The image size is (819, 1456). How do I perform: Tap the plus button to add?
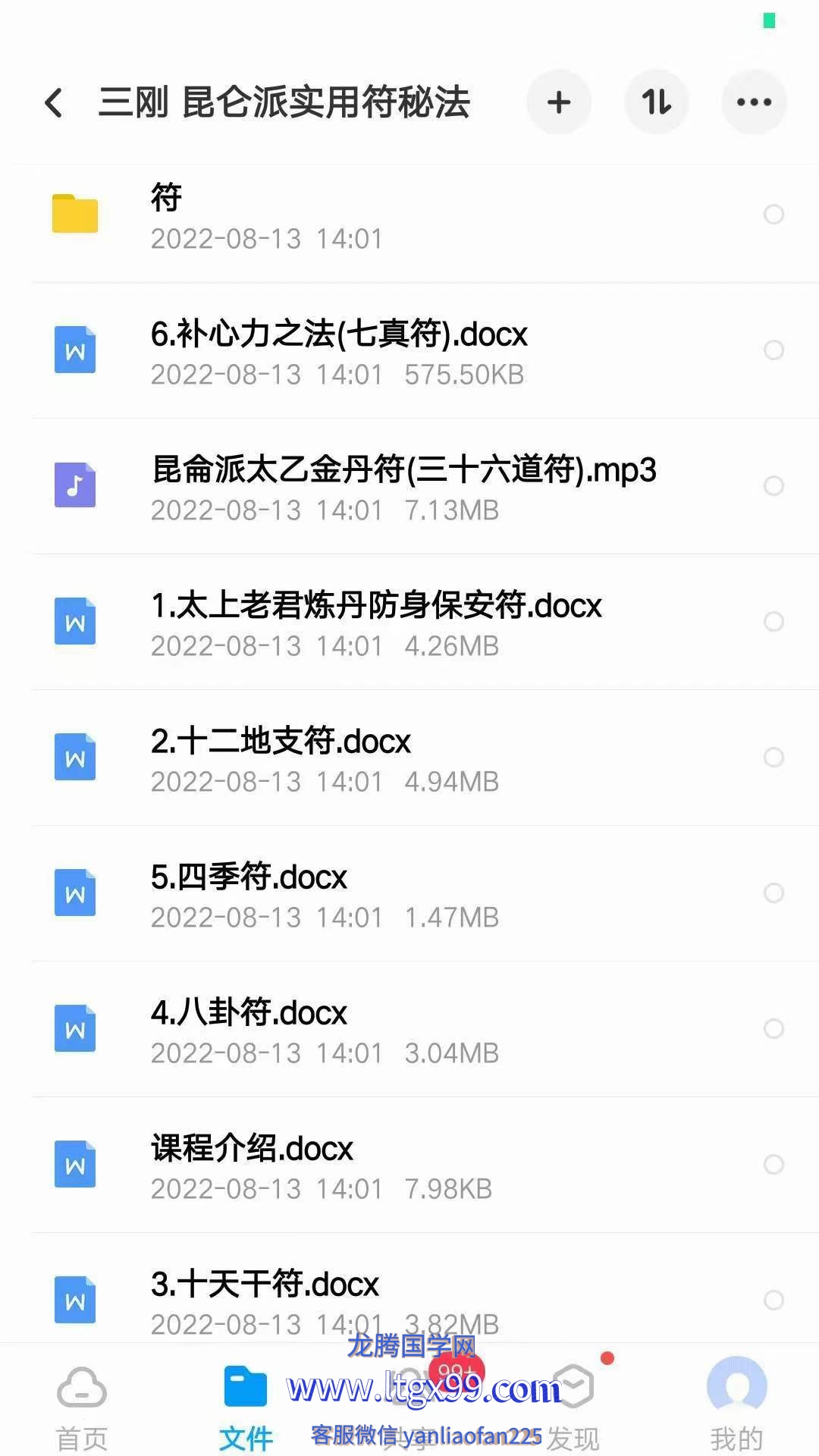coord(559,102)
